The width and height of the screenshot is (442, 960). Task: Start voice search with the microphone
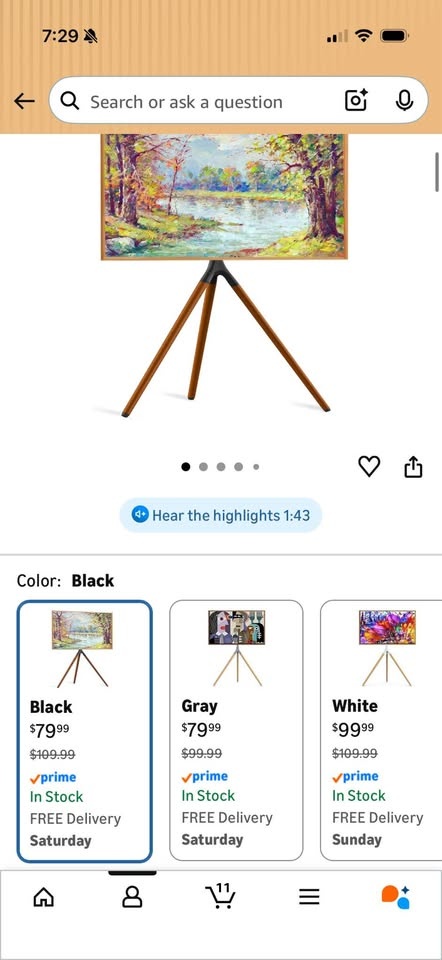(x=404, y=100)
